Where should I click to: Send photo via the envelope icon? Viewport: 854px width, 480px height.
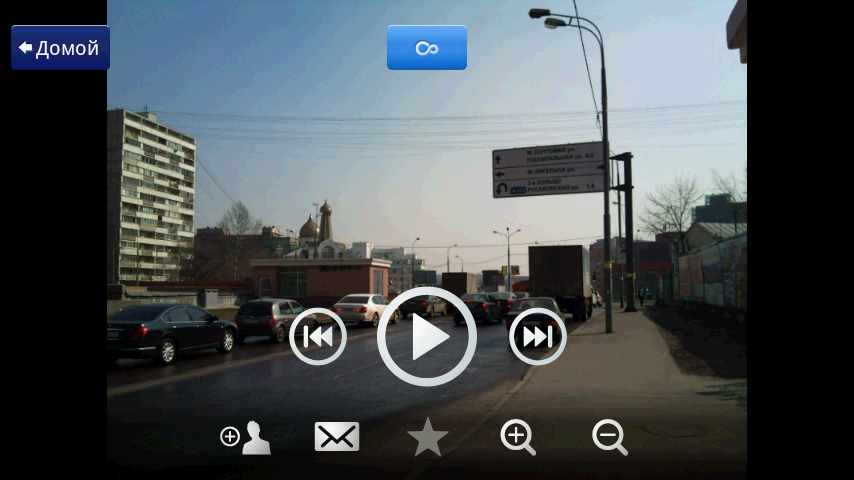coord(337,437)
